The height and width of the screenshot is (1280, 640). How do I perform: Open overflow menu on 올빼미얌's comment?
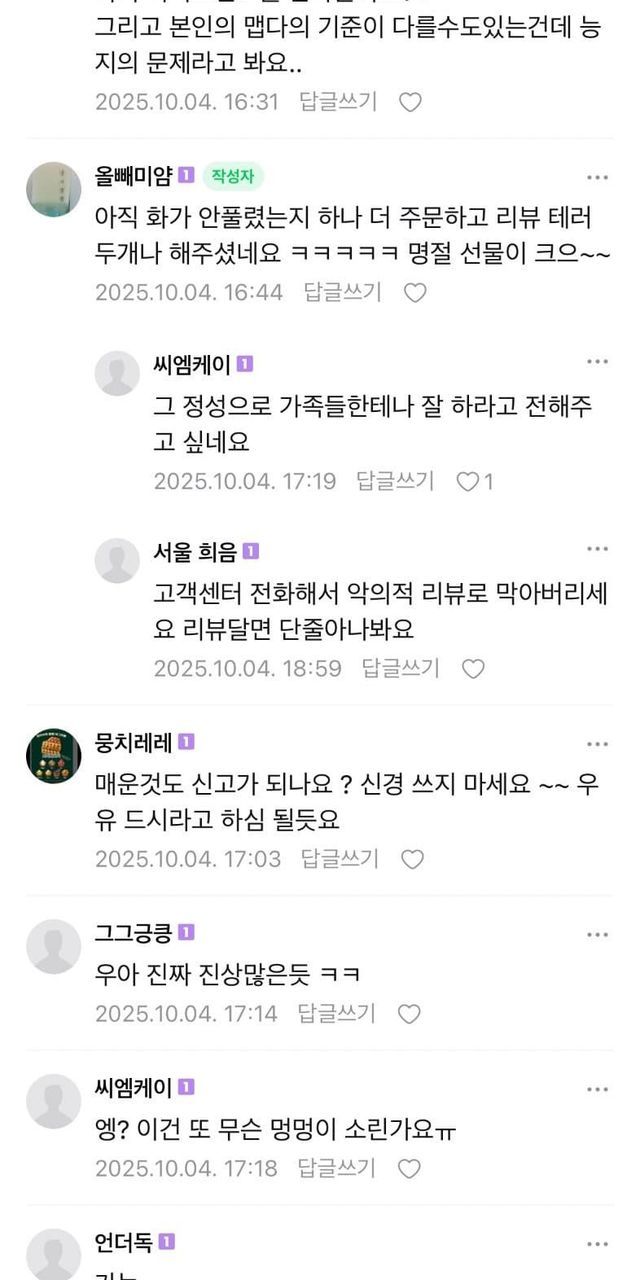point(597,177)
